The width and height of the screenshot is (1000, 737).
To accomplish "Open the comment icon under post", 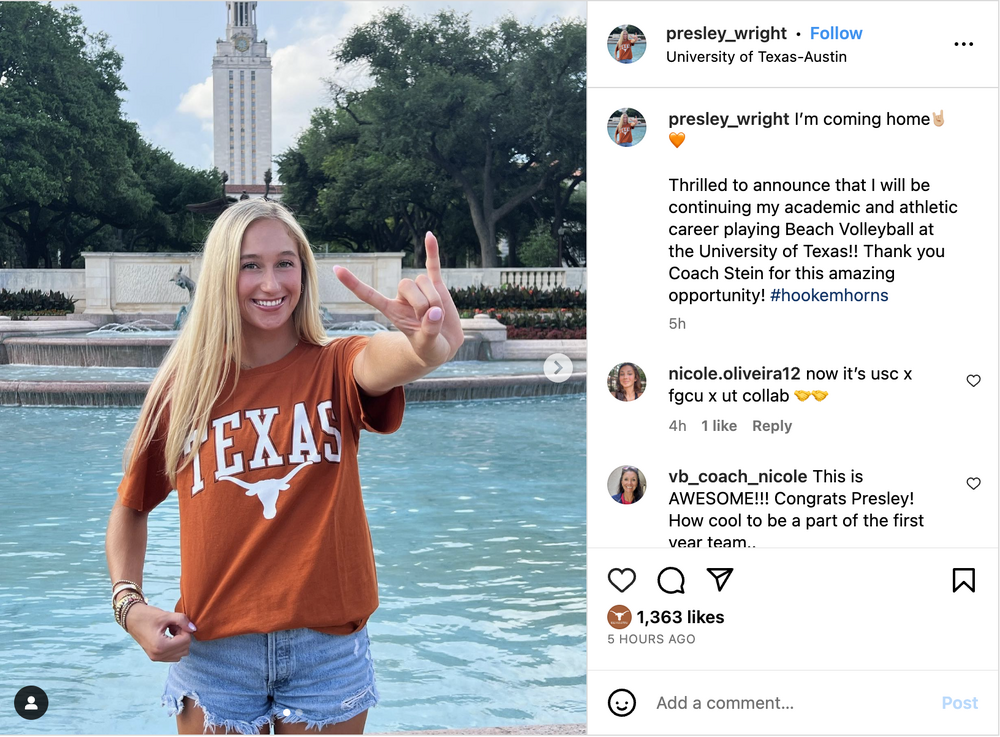I will [x=671, y=580].
